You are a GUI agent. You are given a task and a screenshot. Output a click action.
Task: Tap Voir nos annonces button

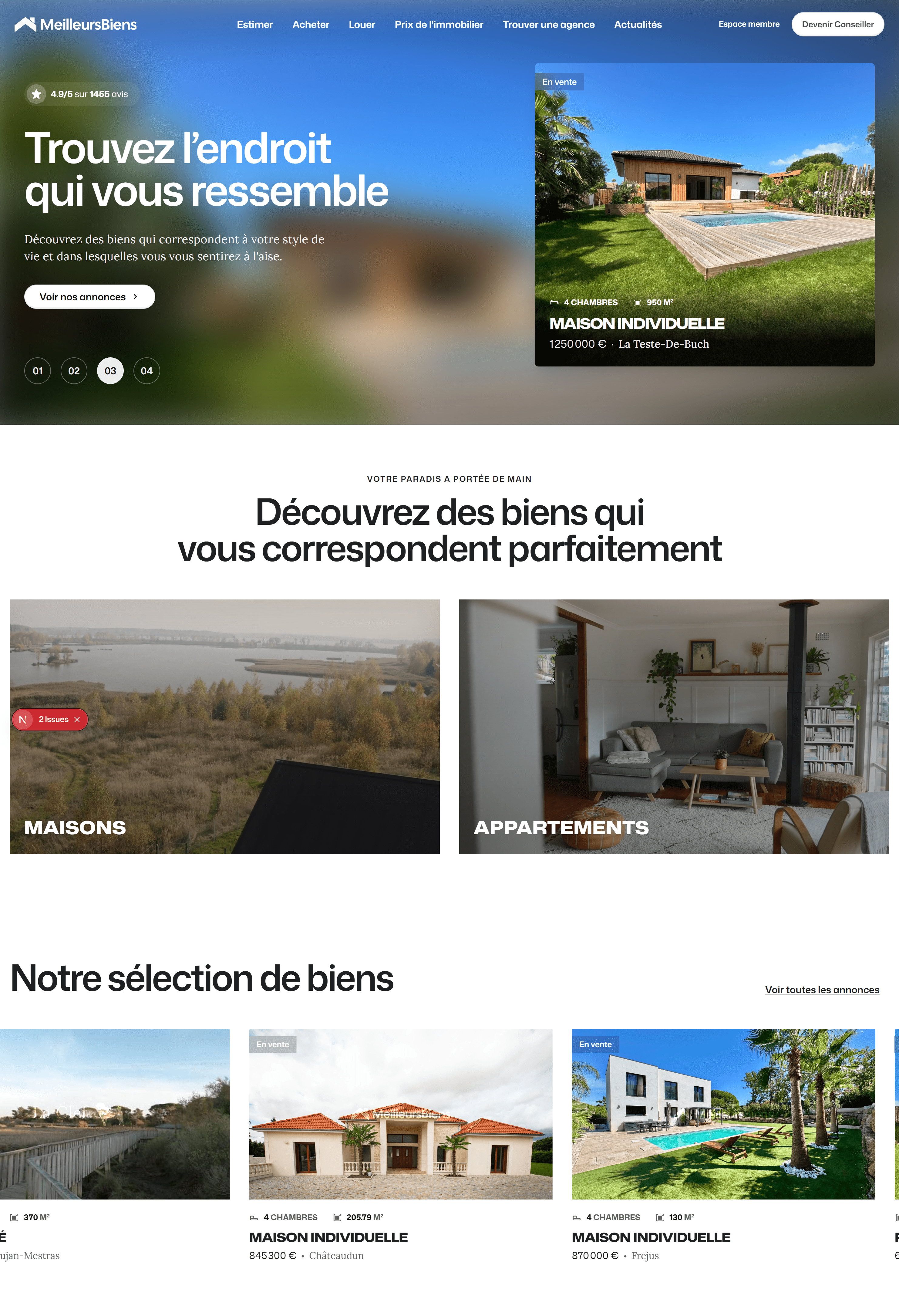(x=89, y=297)
